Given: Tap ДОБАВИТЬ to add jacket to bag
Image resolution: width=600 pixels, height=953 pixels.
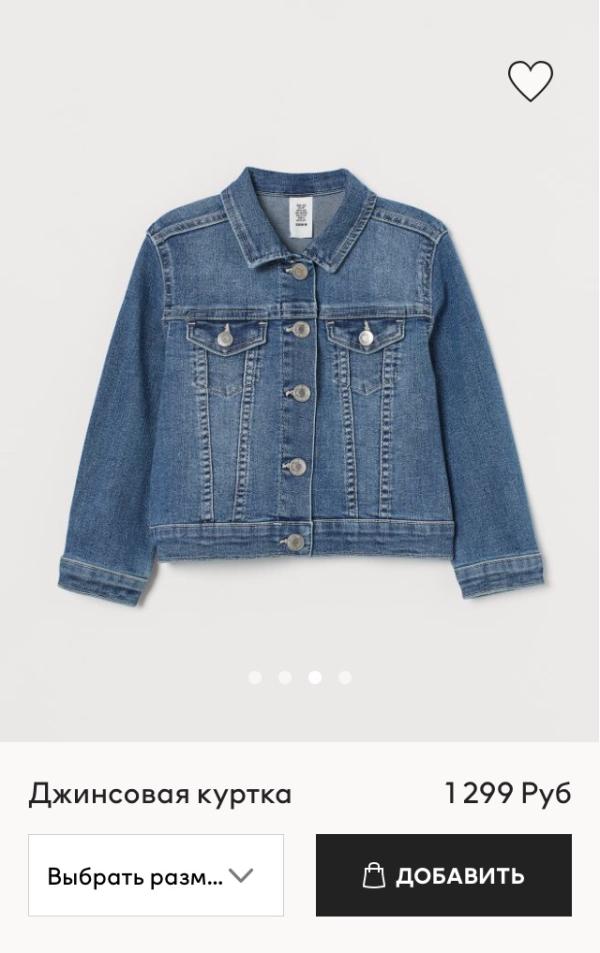Looking at the screenshot, I should 444,875.
